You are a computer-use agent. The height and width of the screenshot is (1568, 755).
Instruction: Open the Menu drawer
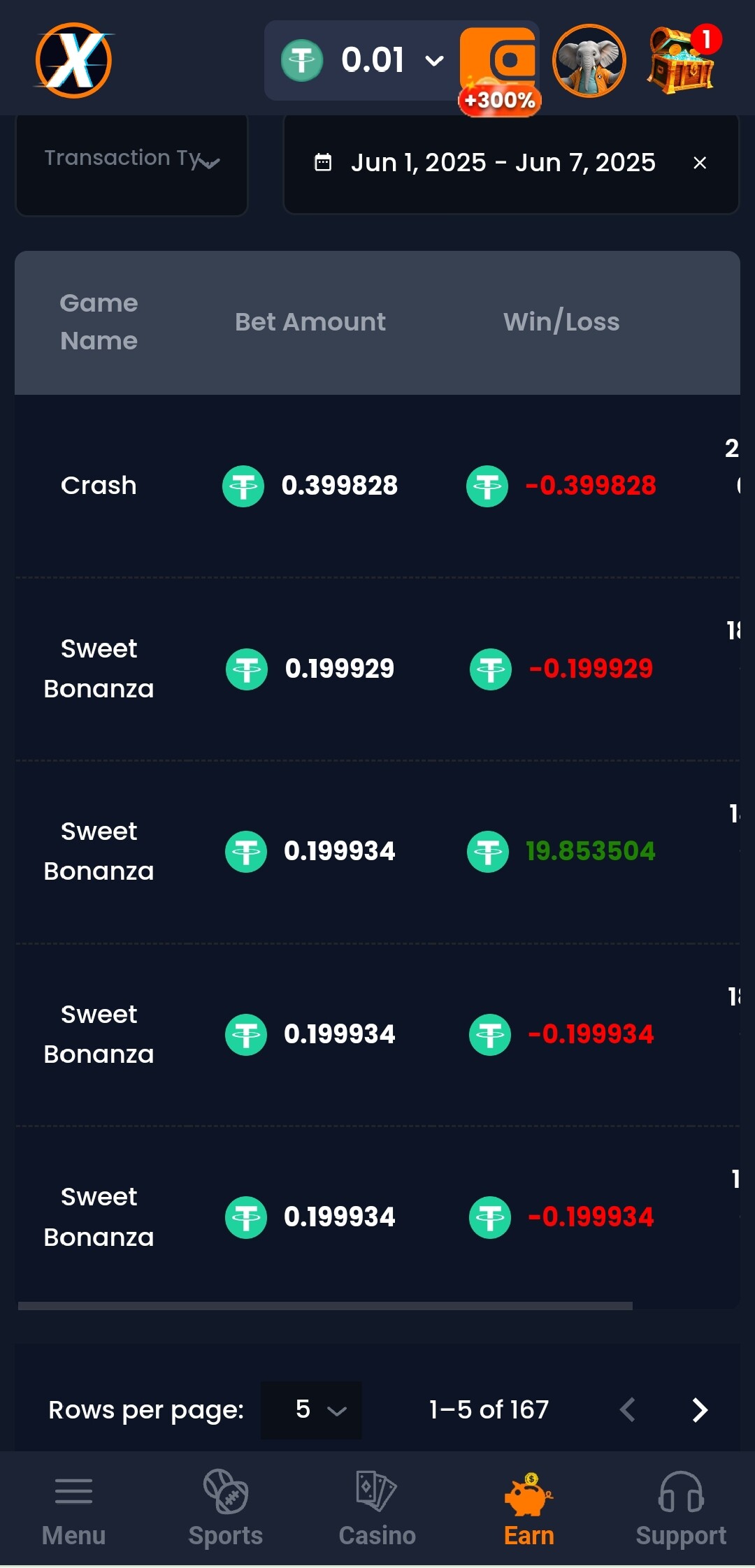tap(73, 1509)
